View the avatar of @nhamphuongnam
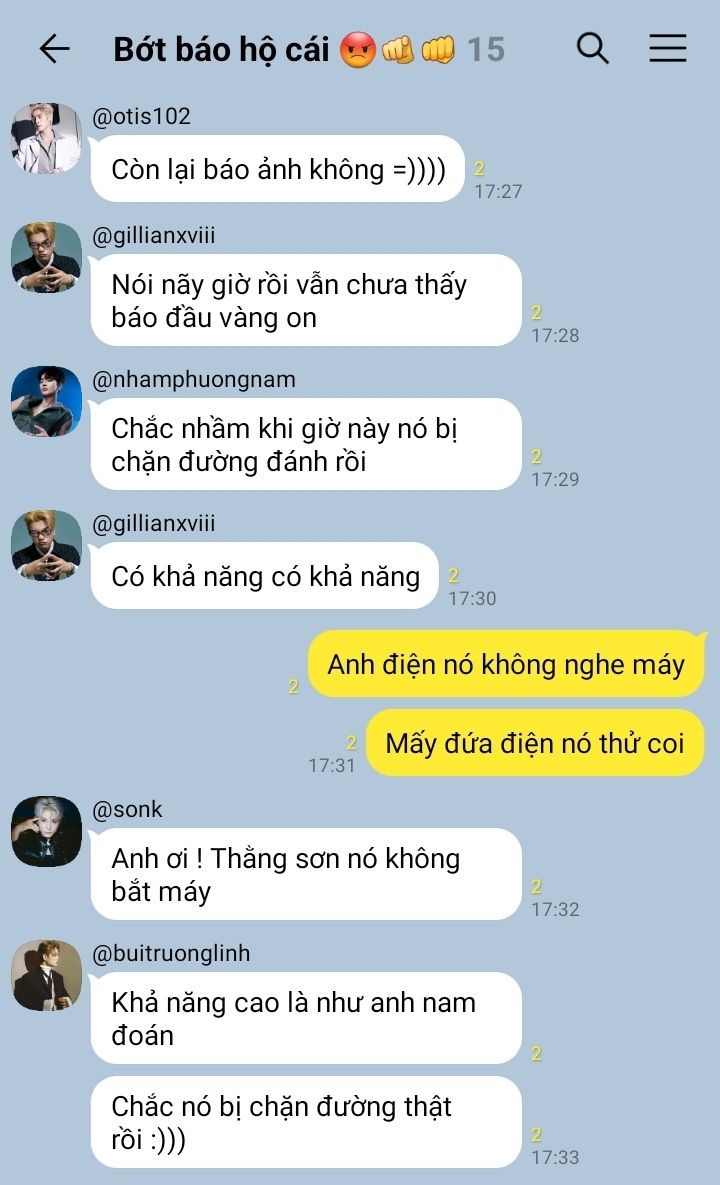Viewport: 720px width, 1185px height. 46,401
